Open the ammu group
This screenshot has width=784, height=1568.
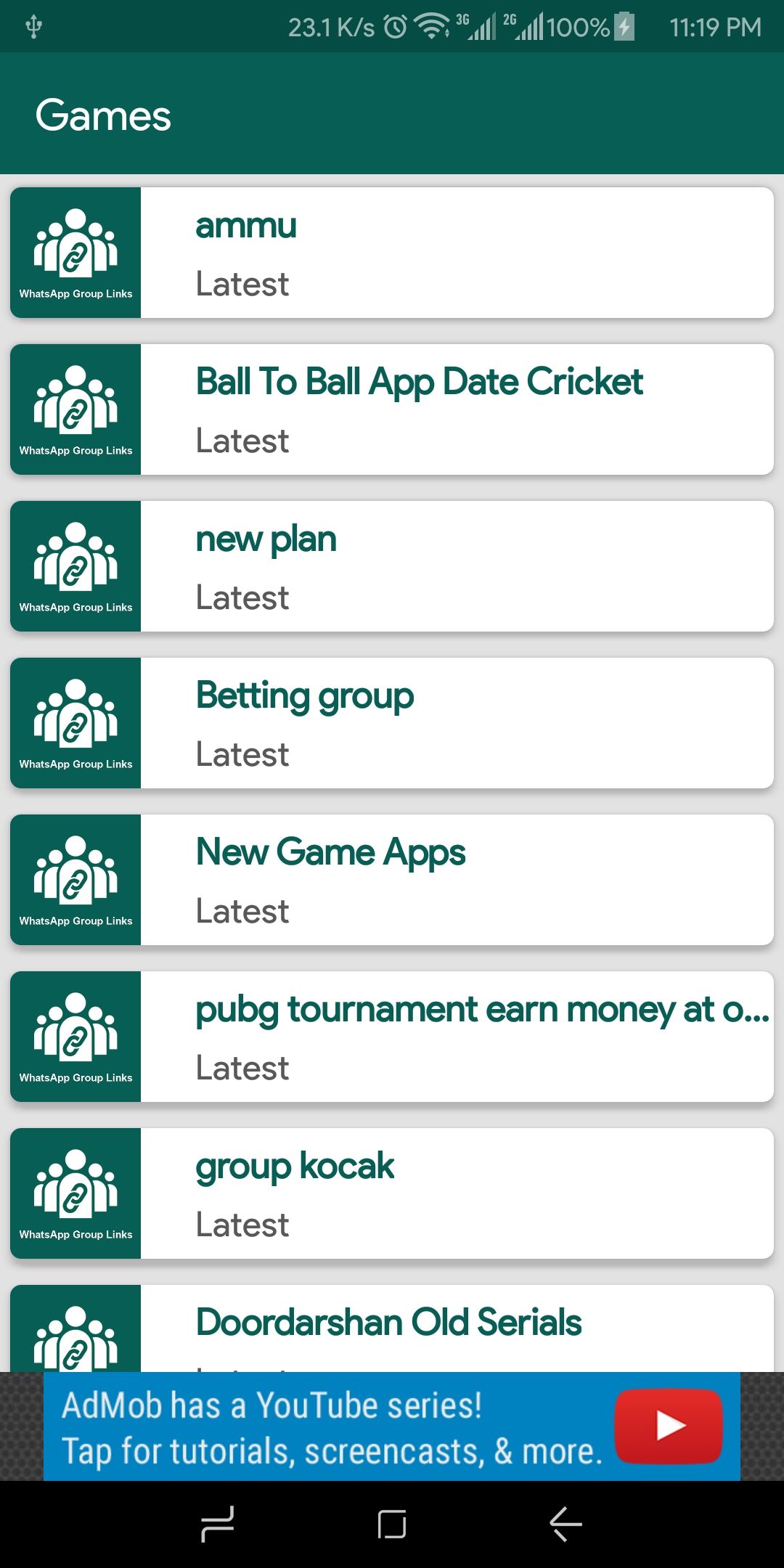point(392,253)
